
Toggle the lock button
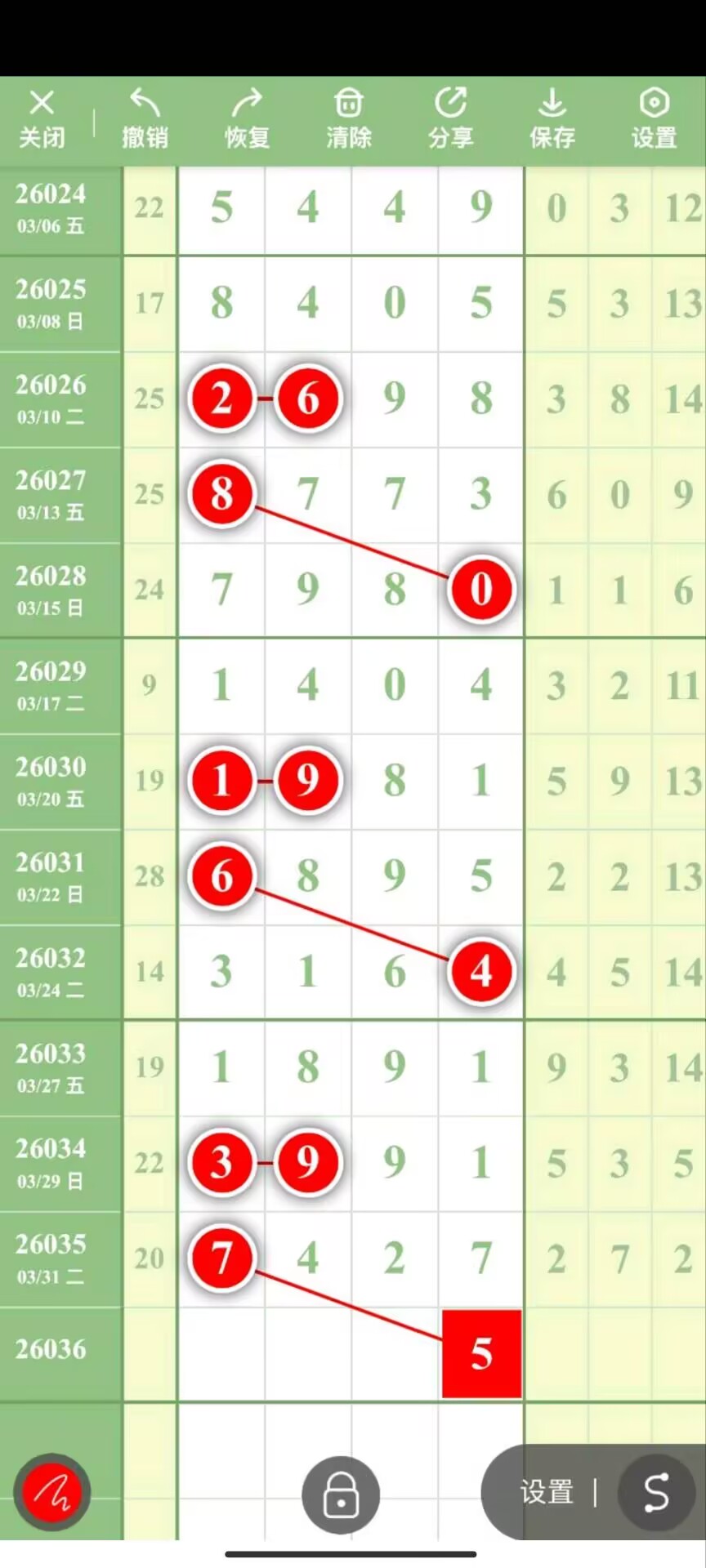[341, 1495]
